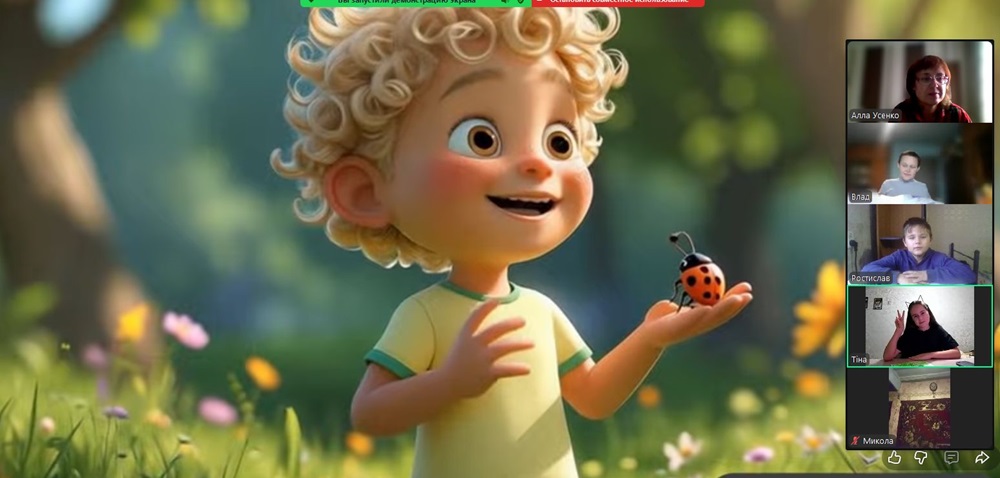Screen dimensions: 1000x478
Task: Open Алла Усенко's video tile
Action: point(919,82)
